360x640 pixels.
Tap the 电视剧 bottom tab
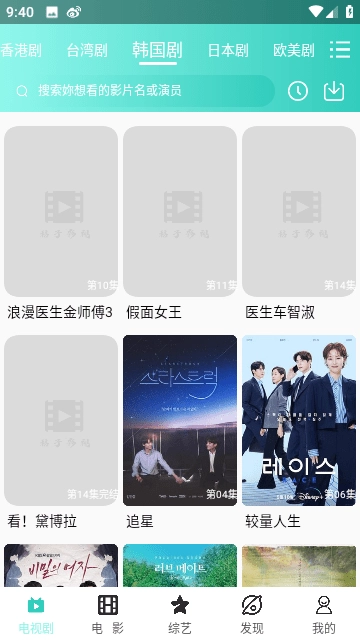[36, 614]
